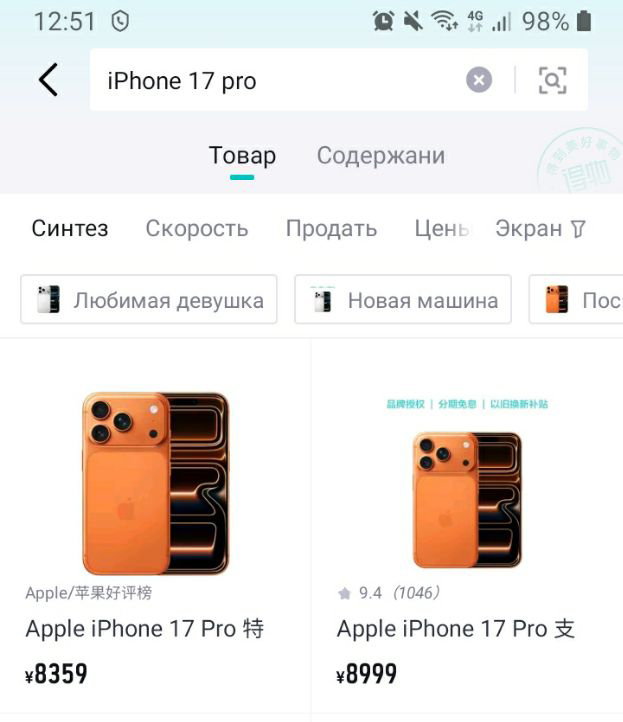Sort results by Продать
This screenshot has width=623, height=722.
(x=331, y=228)
